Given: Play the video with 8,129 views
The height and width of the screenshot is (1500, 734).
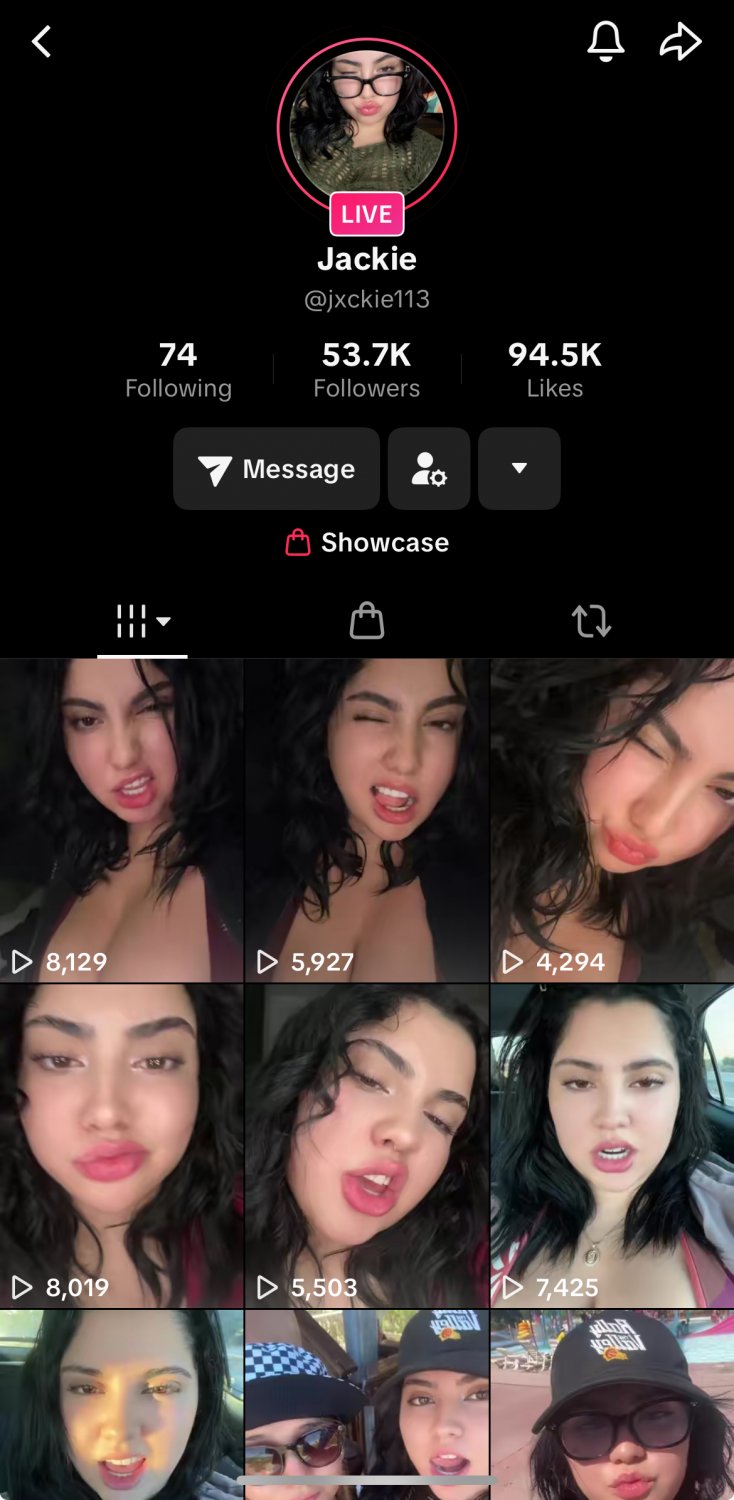Looking at the screenshot, I should click(121, 820).
